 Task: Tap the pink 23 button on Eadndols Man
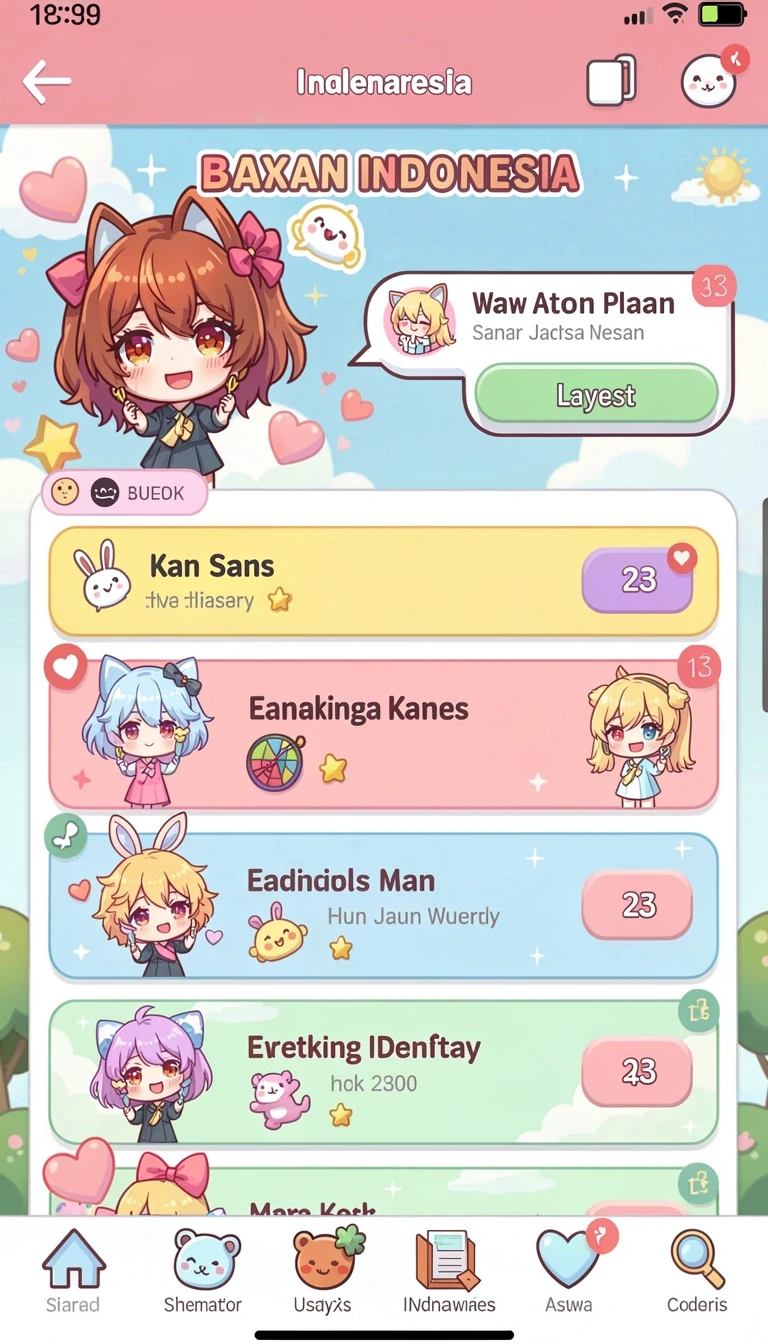pyautogui.click(x=637, y=905)
